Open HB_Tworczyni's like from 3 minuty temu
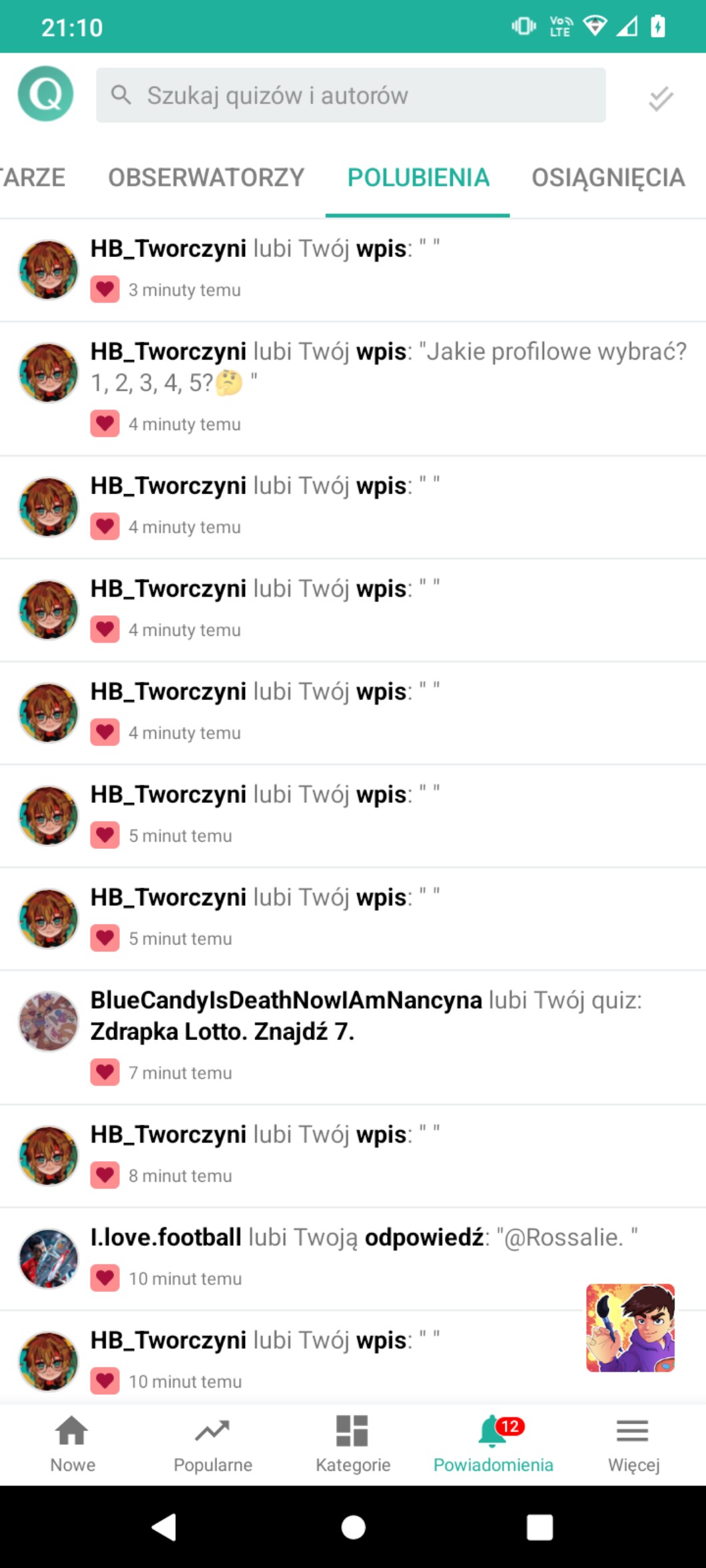The image size is (706, 1568). point(373,269)
